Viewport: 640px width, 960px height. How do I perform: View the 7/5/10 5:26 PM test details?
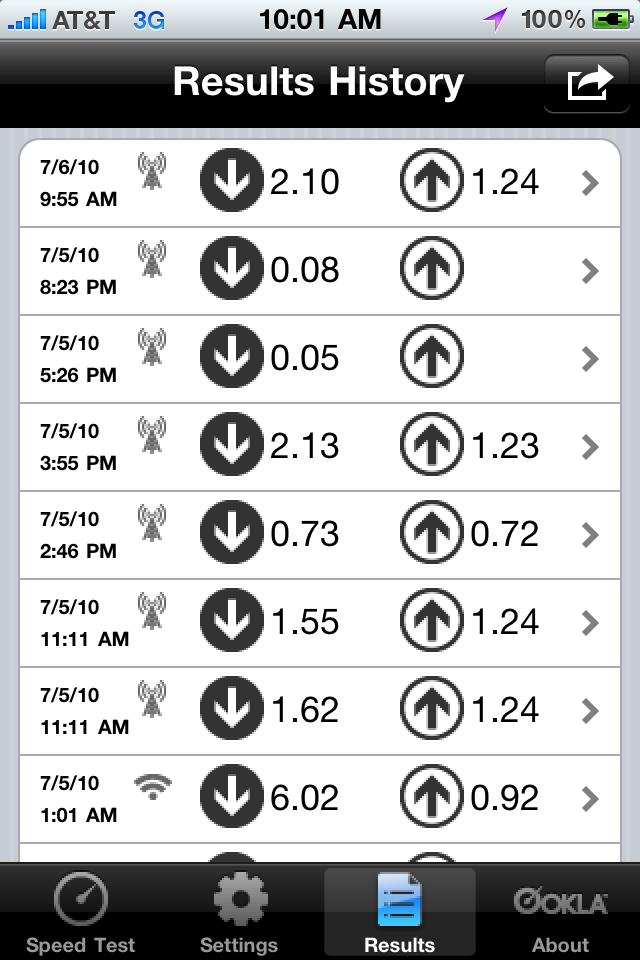click(x=320, y=358)
